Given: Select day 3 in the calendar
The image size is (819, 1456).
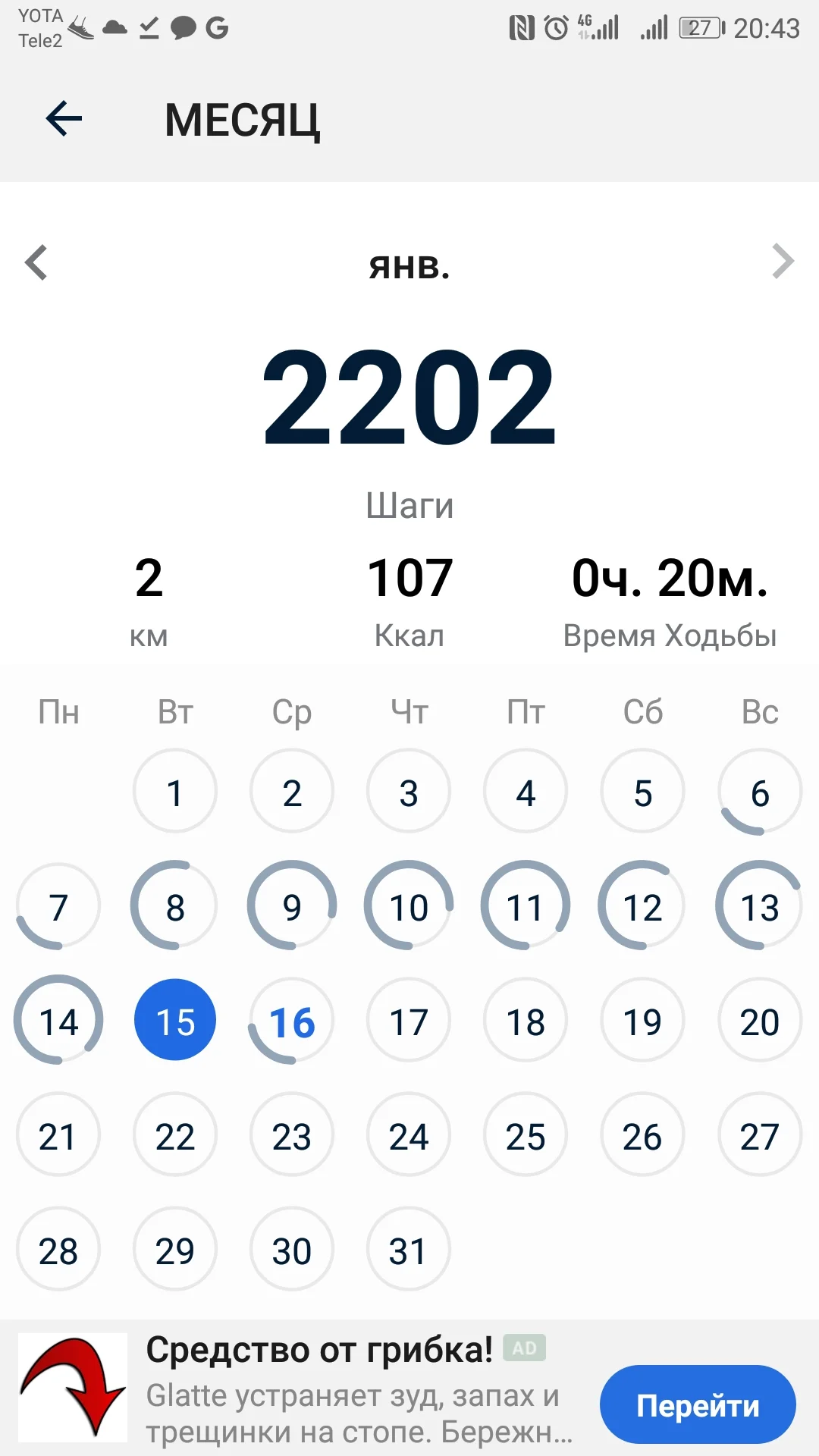Looking at the screenshot, I should 409,792.
